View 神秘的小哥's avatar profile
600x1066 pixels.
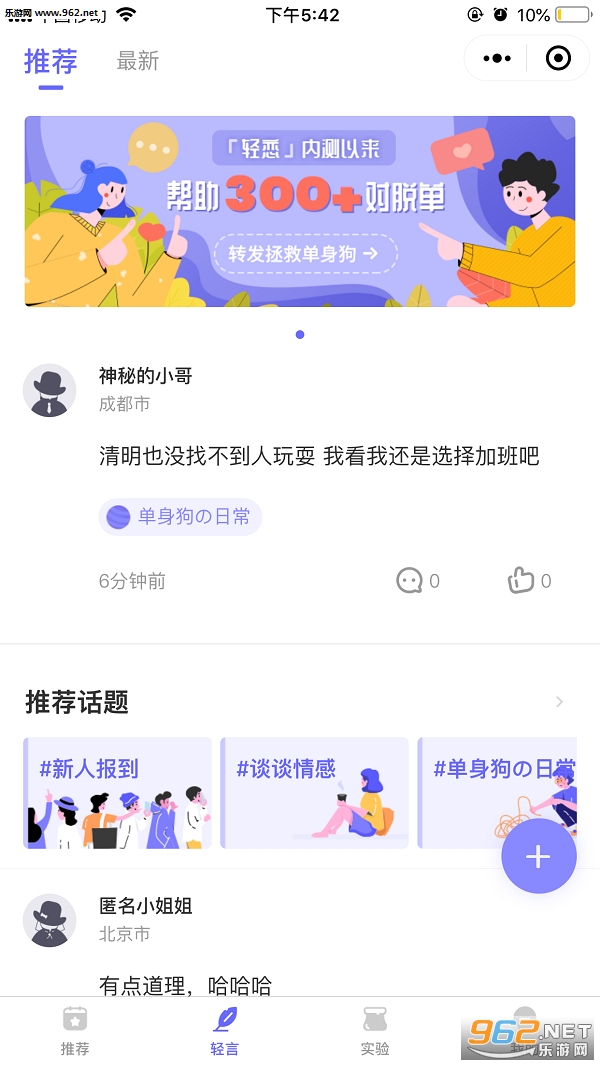click(x=49, y=389)
